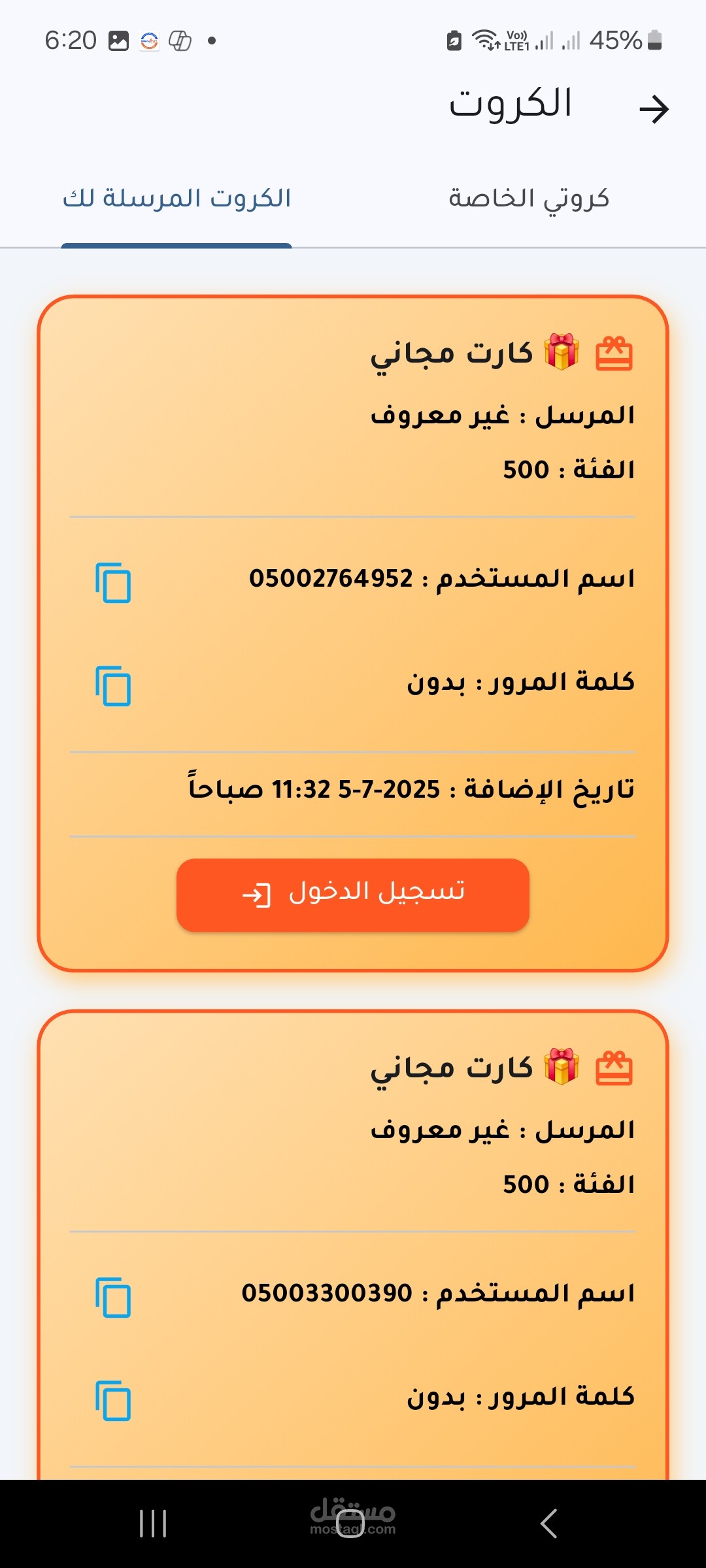Select the الكروت المرسلة لك tab

[x=176, y=199]
